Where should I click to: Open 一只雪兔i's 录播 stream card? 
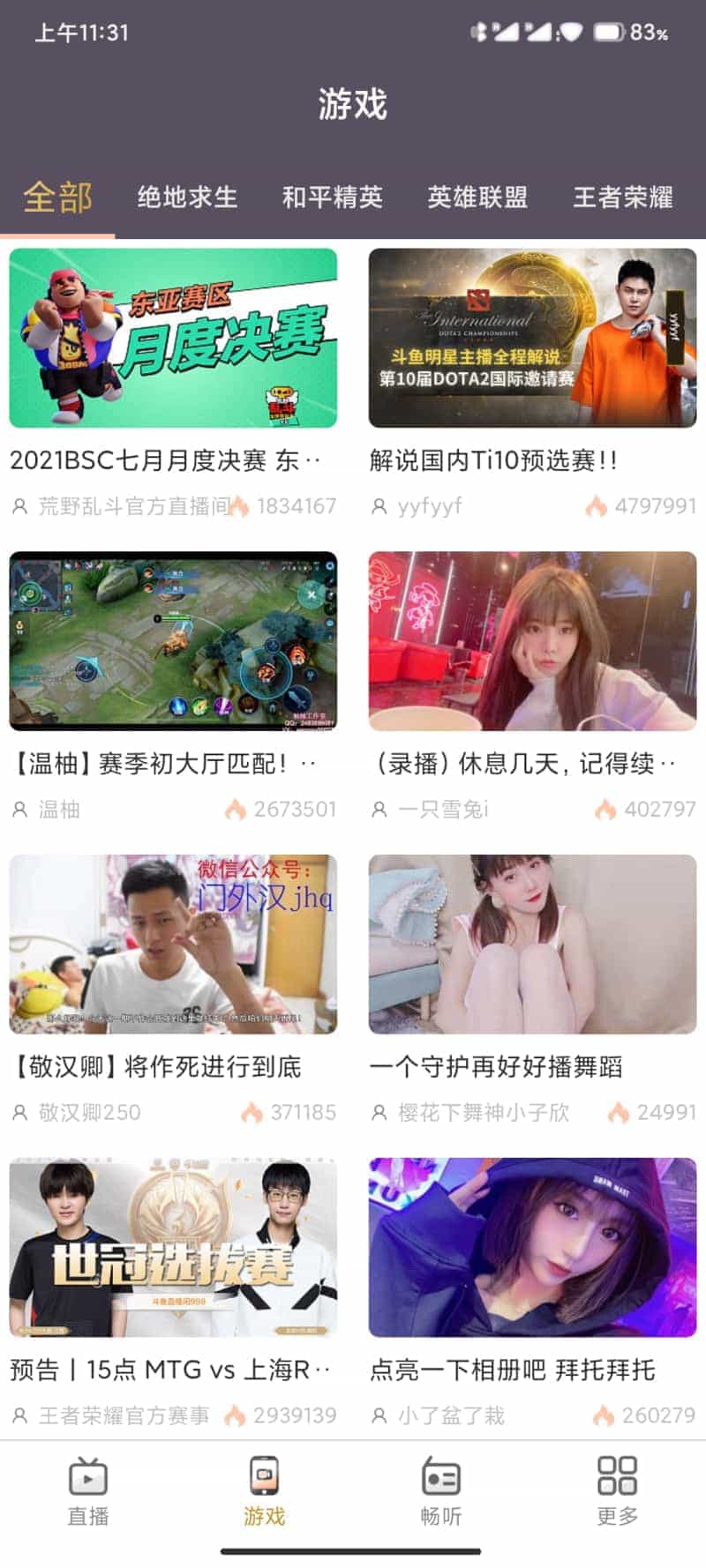click(x=532, y=641)
